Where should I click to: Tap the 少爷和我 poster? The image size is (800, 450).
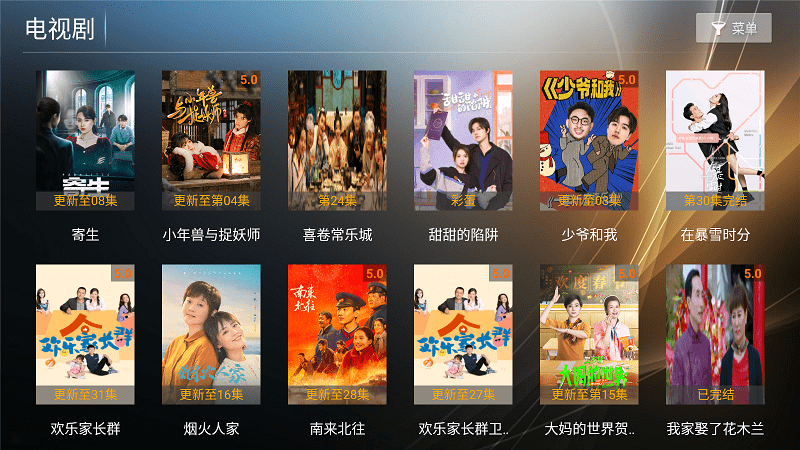pos(589,140)
